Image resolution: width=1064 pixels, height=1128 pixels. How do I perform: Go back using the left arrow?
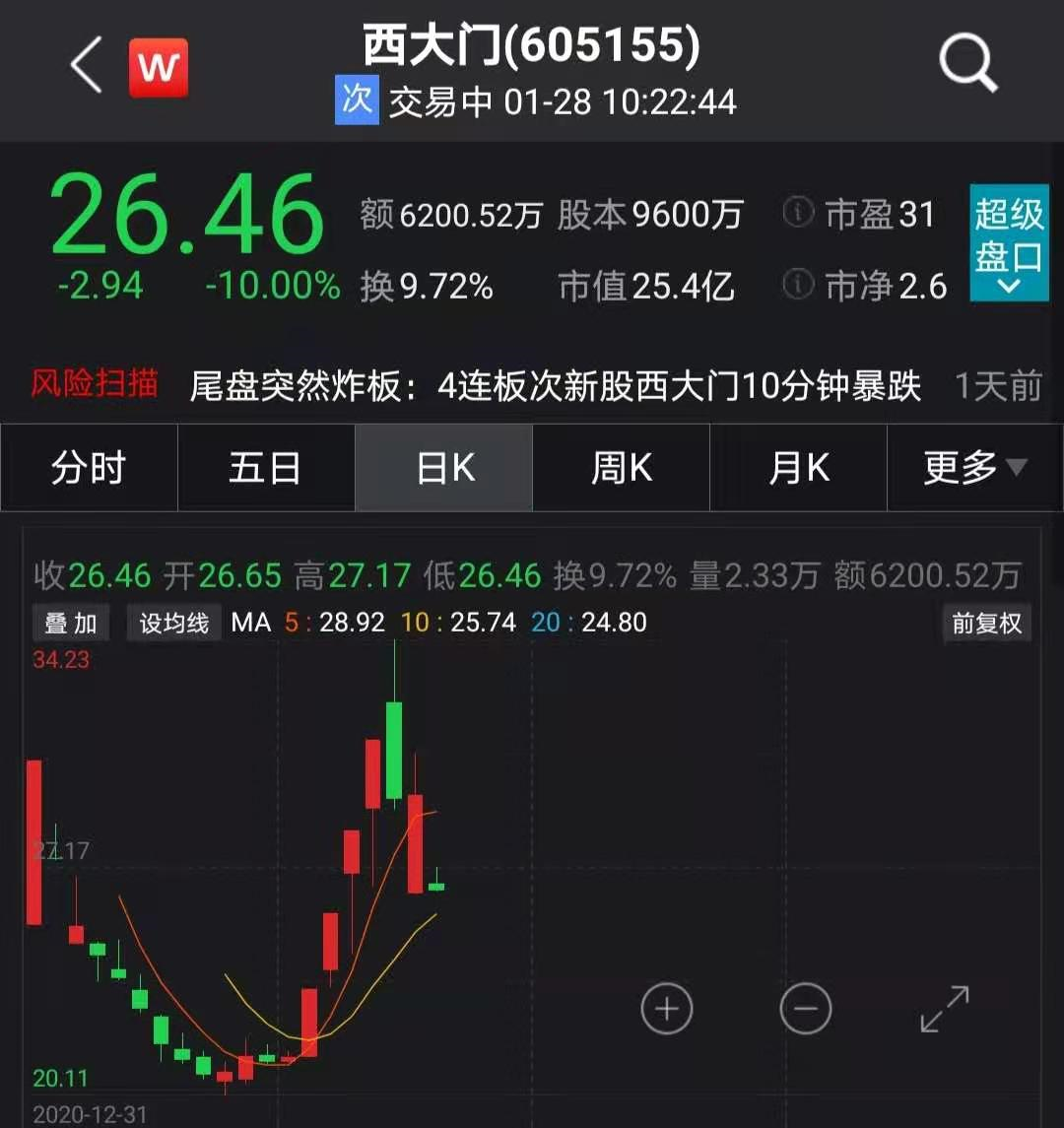click(87, 66)
